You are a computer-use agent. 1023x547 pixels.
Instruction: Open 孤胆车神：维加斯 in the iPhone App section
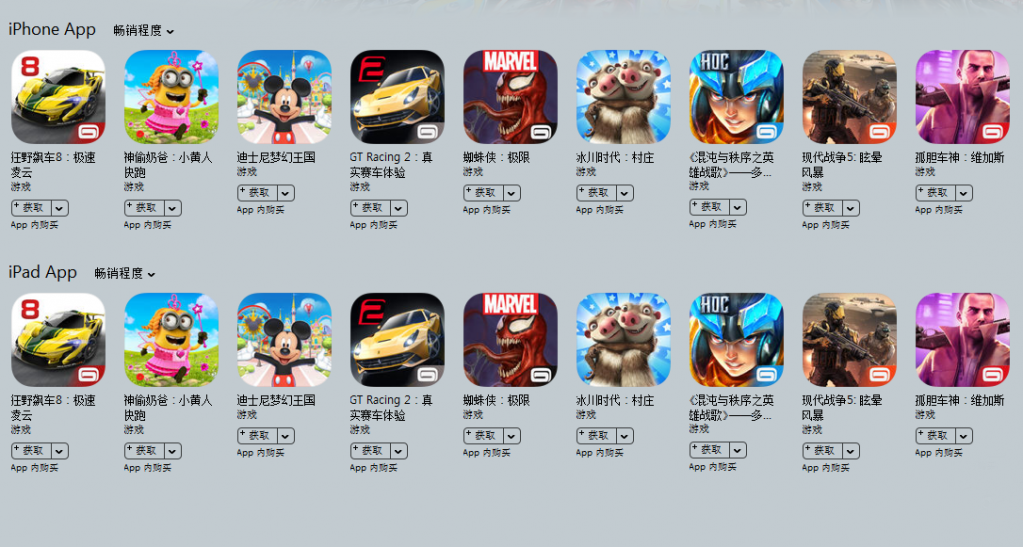(962, 97)
